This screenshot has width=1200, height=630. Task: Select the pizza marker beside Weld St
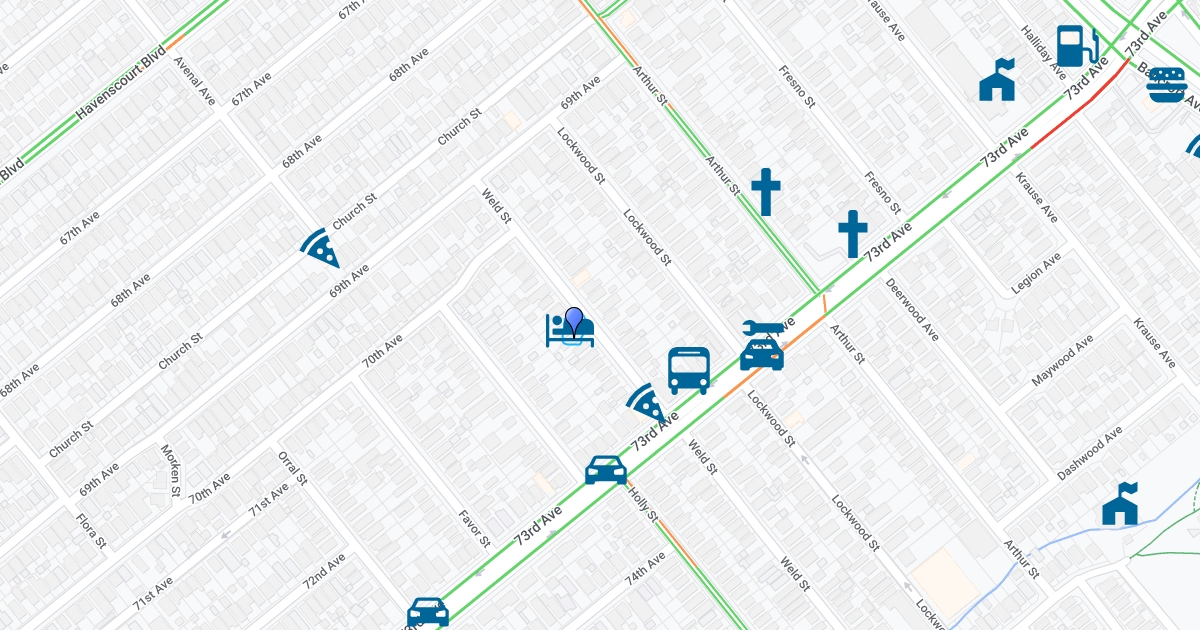[x=647, y=402]
